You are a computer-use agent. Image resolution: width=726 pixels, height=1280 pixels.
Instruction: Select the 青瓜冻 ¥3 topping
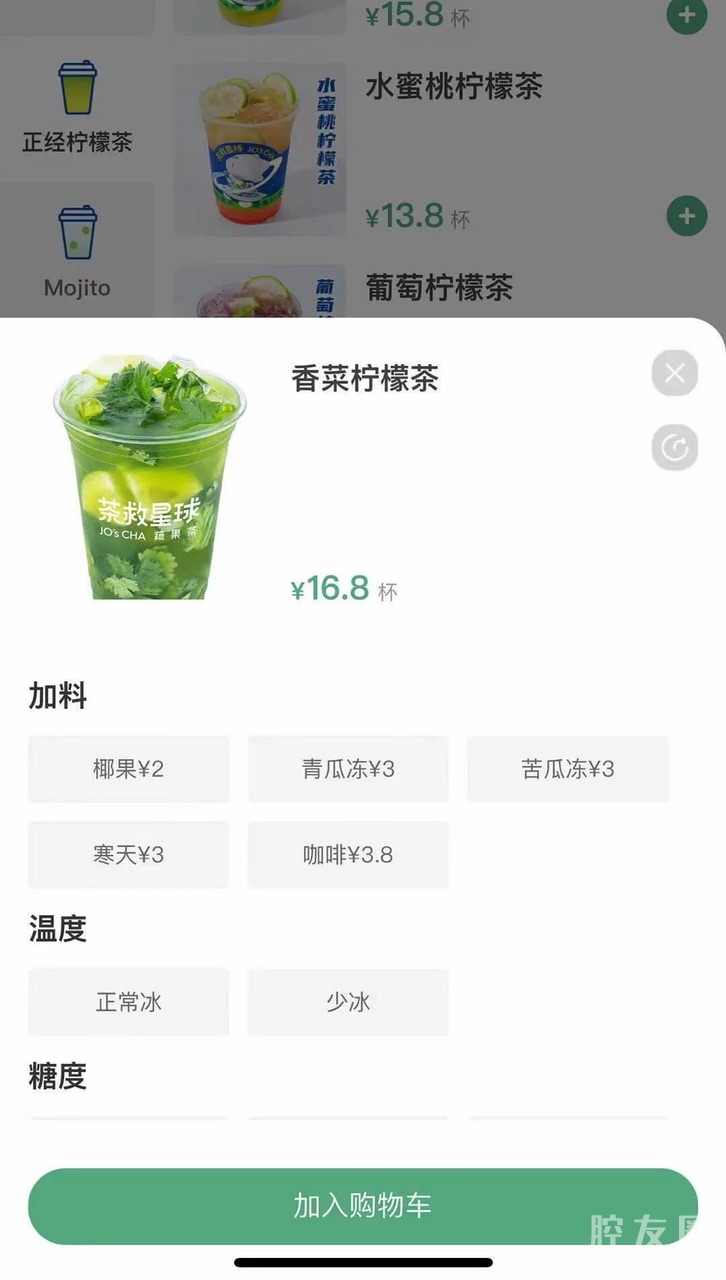coord(348,769)
